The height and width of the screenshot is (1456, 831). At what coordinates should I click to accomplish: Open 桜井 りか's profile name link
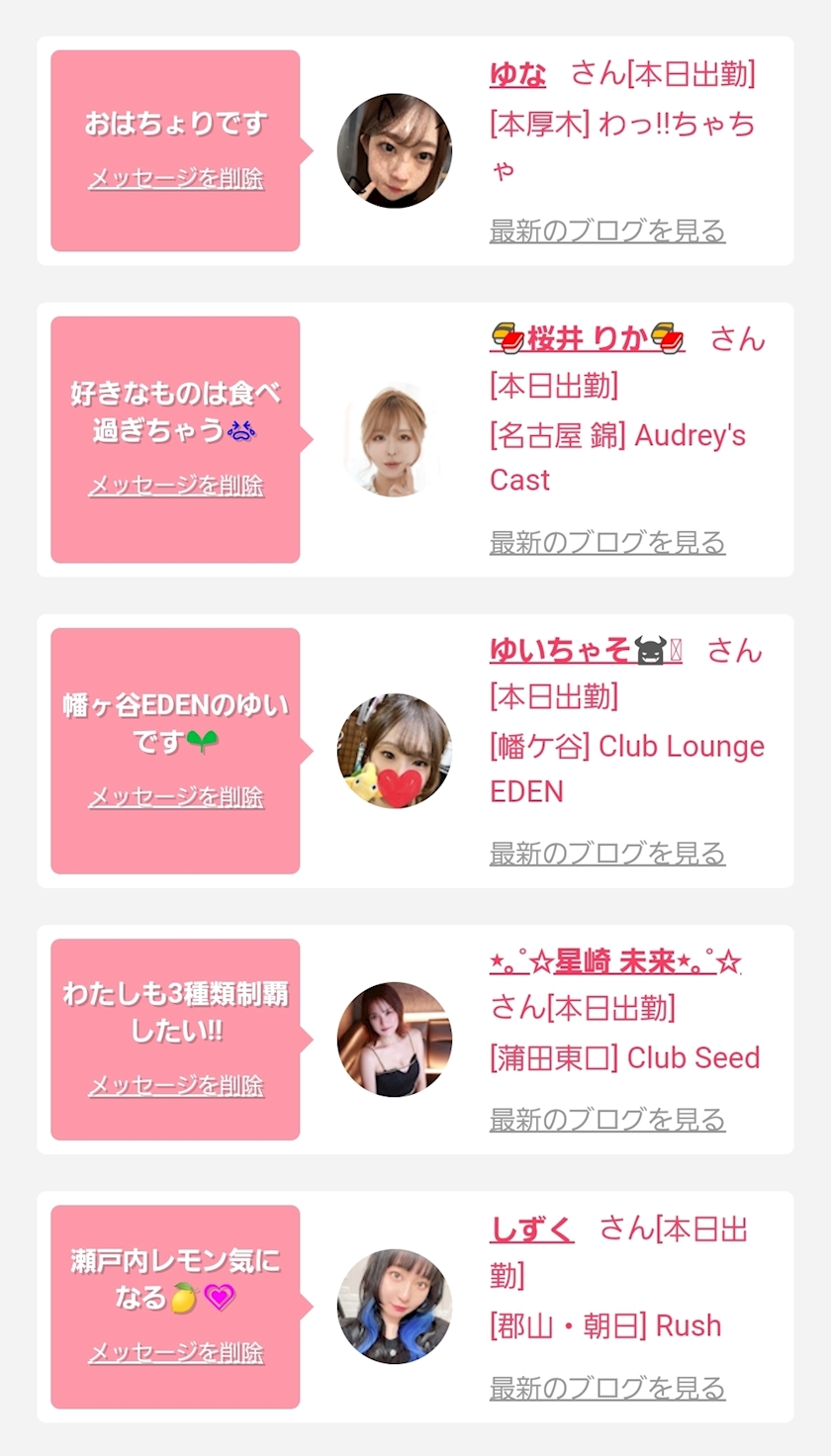pos(587,339)
